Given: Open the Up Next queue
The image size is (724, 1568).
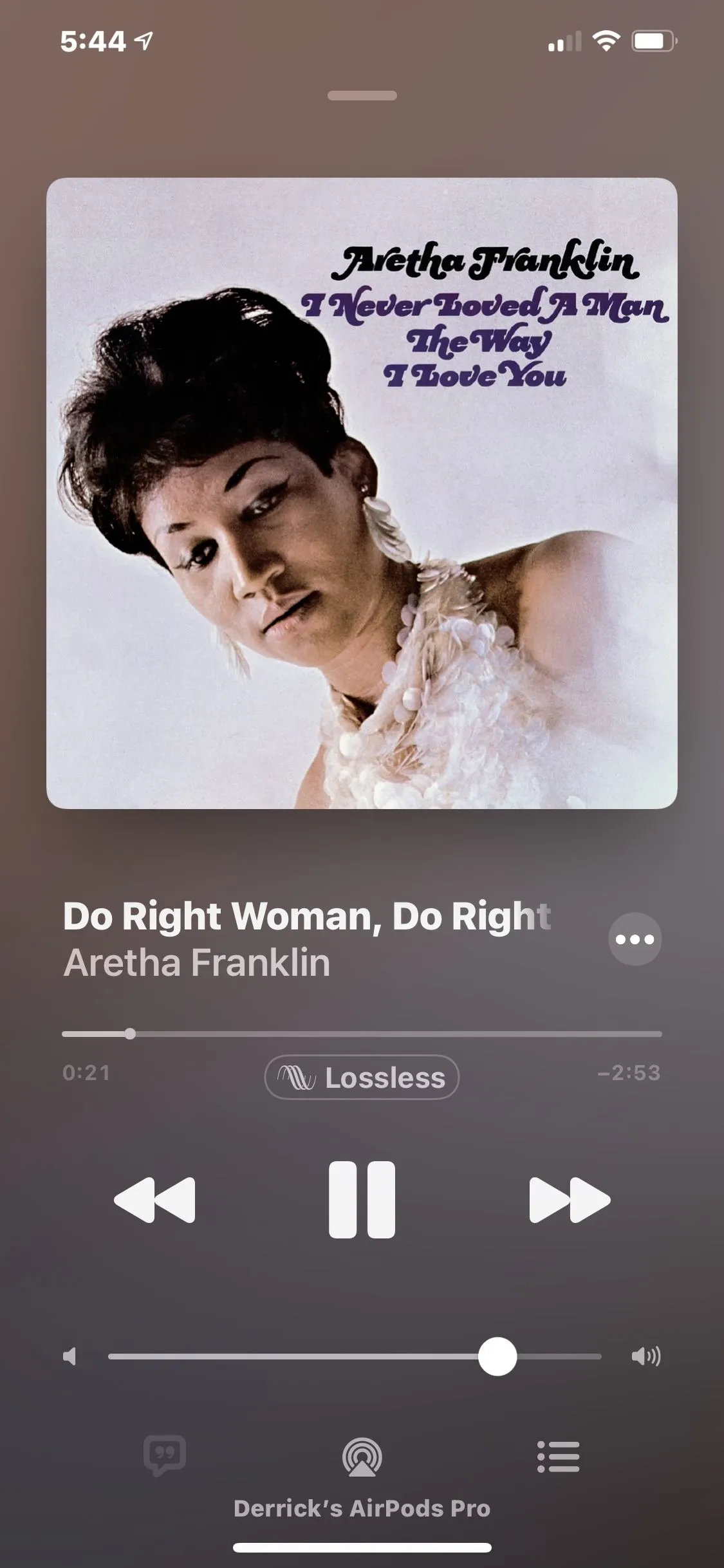Looking at the screenshot, I should point(558,1456).
